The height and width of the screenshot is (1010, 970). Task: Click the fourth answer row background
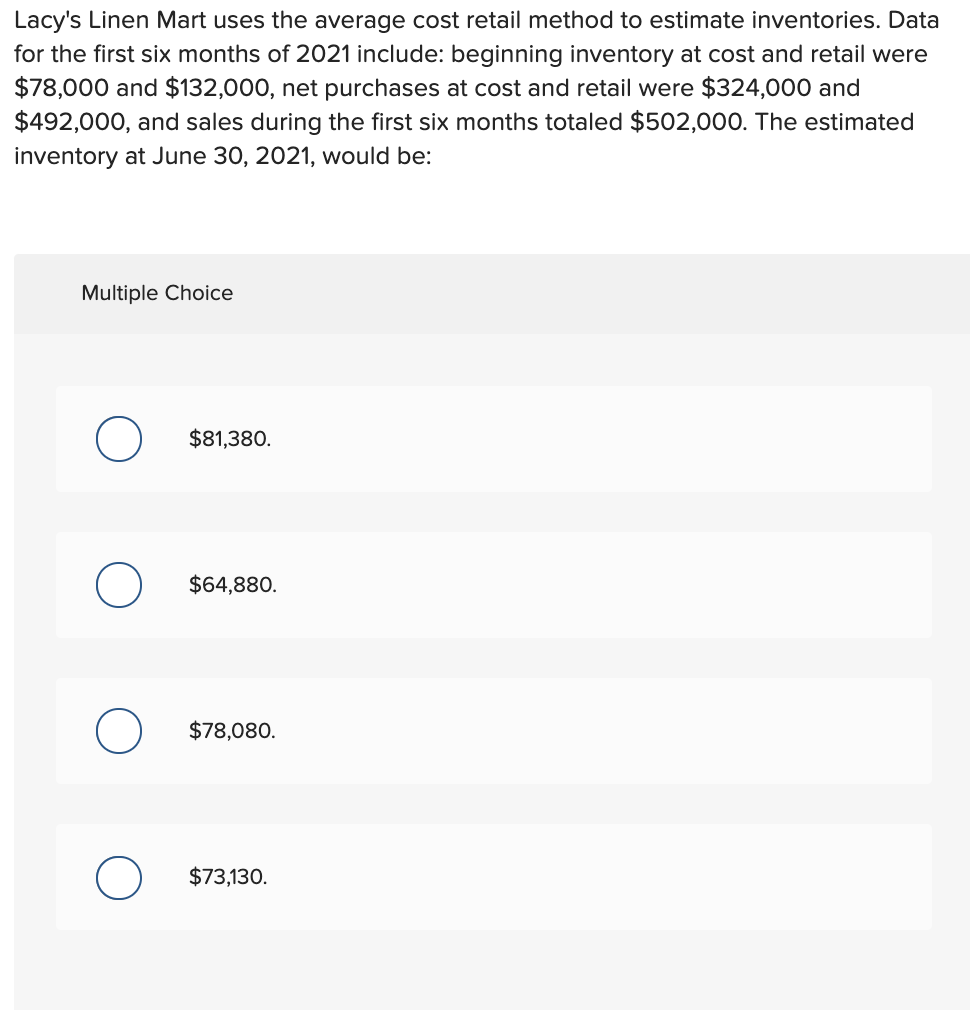[600, 877]
